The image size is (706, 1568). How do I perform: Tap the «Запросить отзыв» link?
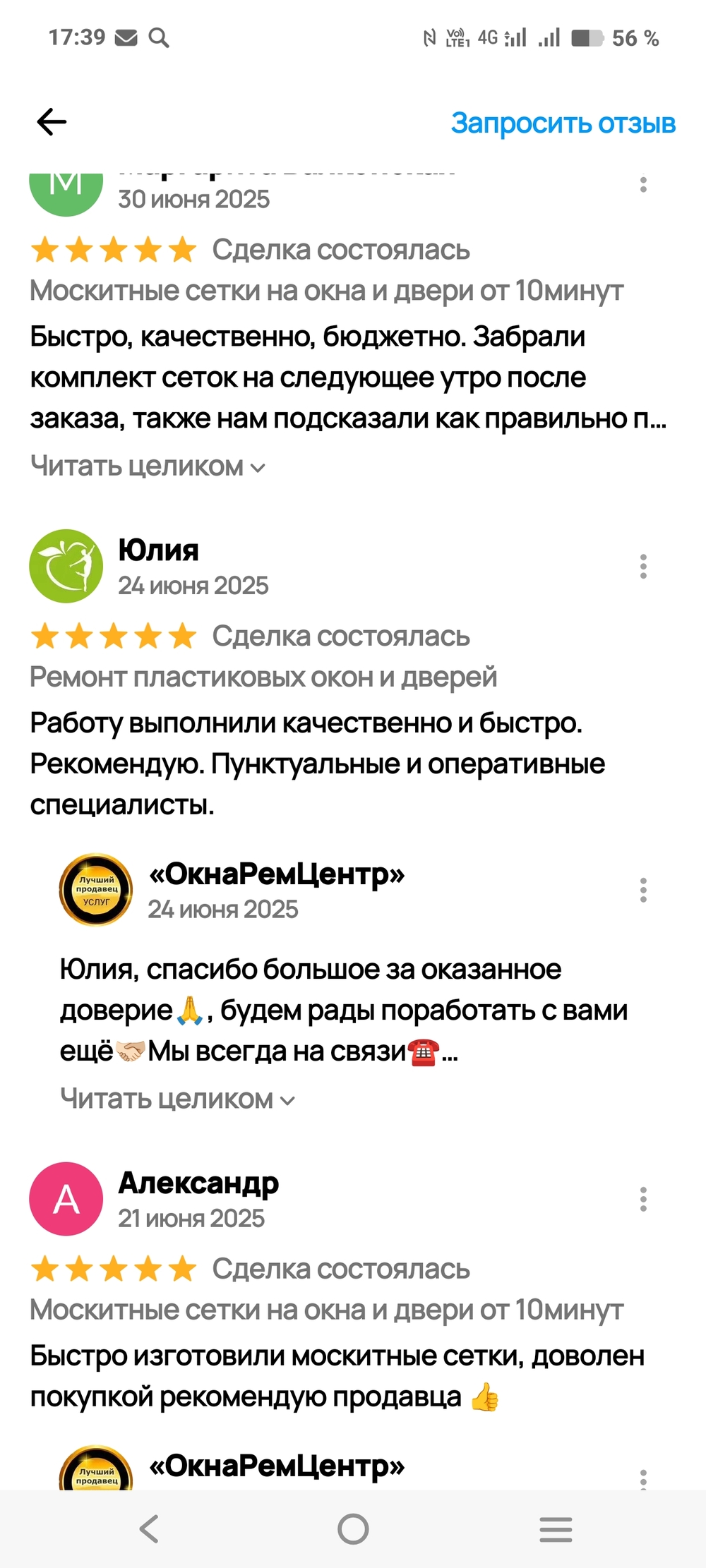coord(563,123)
